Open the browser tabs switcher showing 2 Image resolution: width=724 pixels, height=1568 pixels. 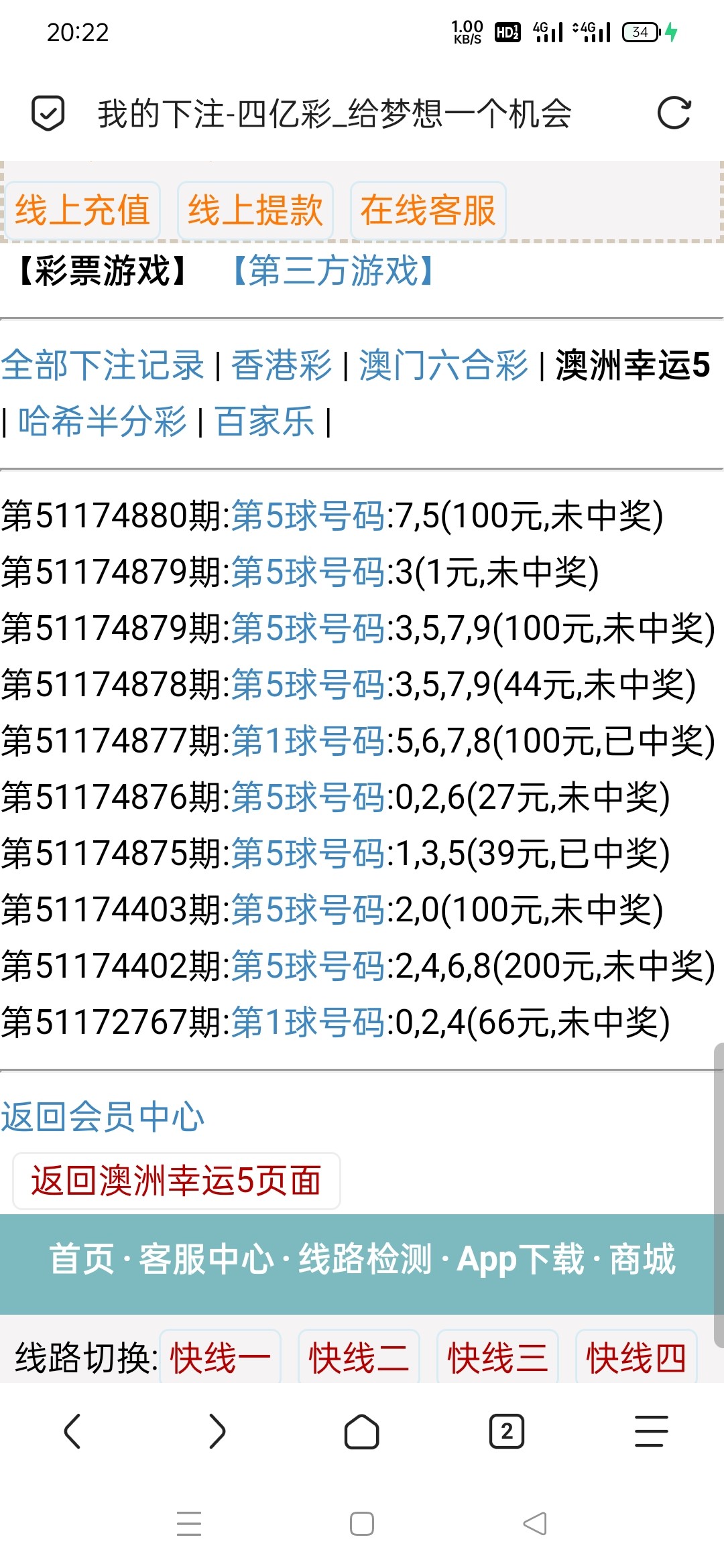(506, 1431)
